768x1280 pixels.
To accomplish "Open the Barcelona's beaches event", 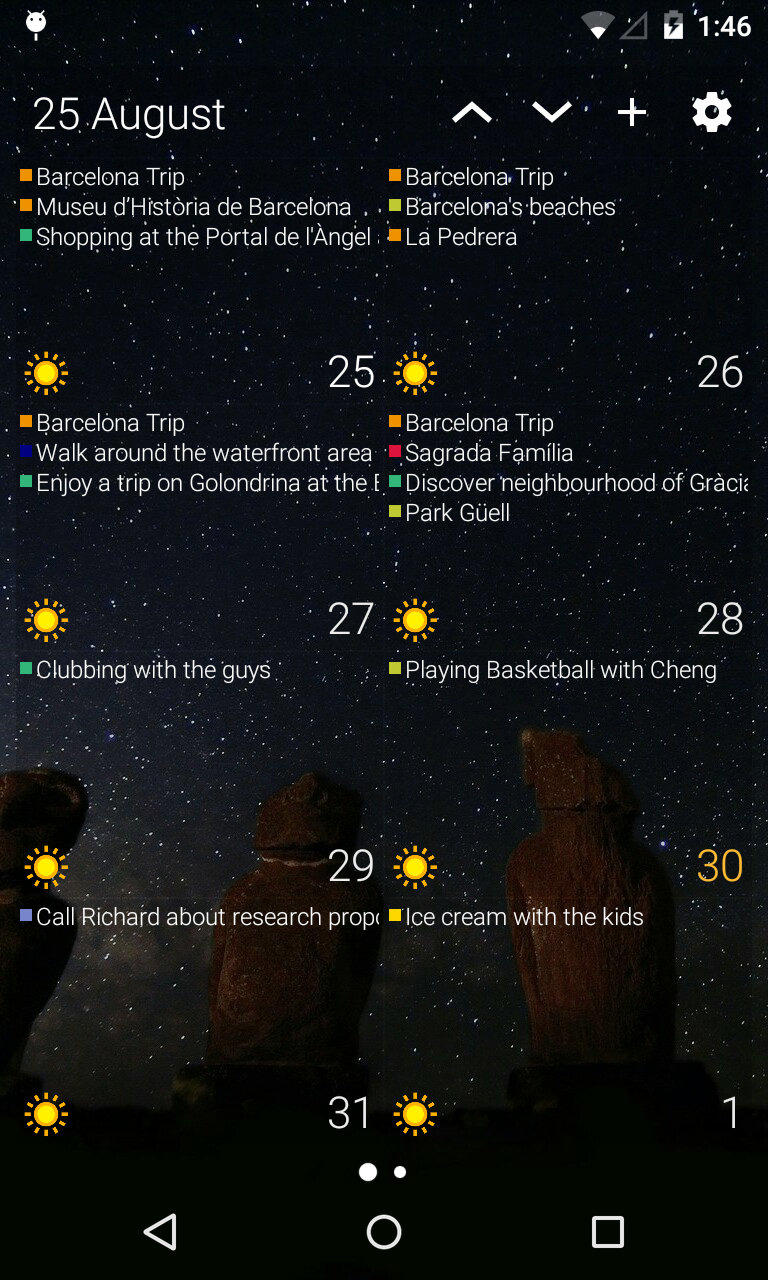I will point(510,207).
